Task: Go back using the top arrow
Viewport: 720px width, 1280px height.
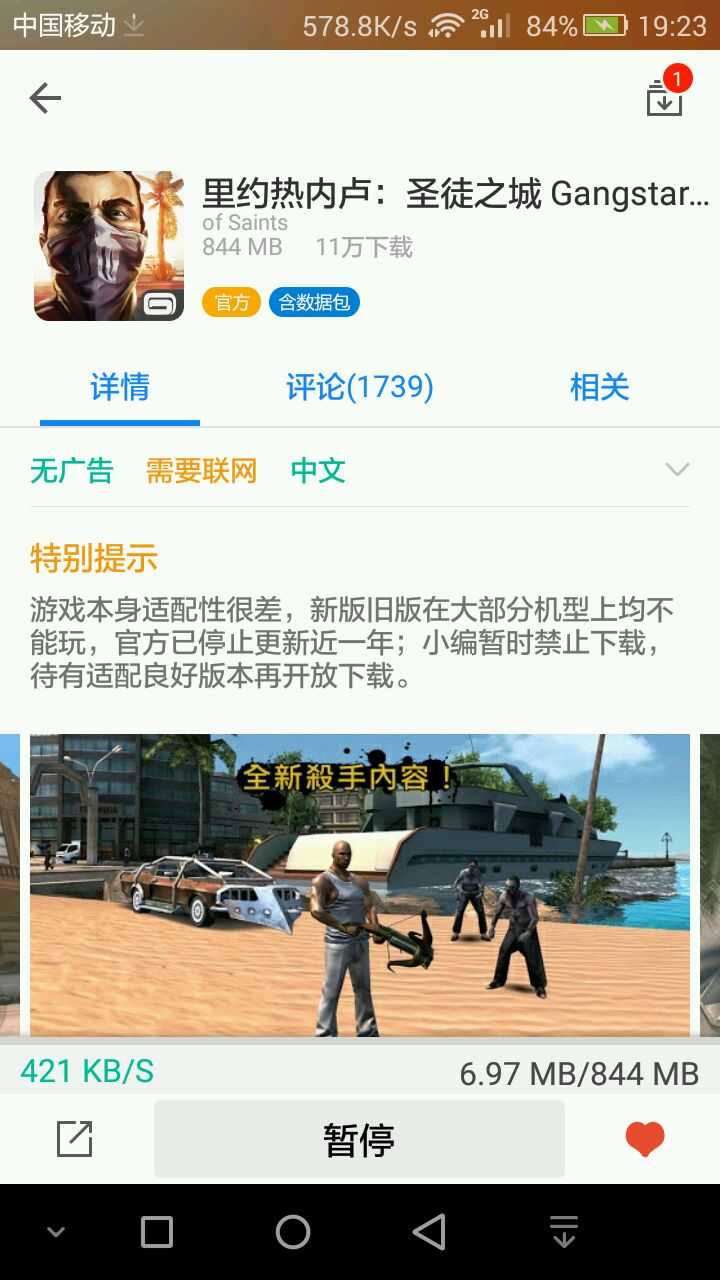Action: point(45,98)
